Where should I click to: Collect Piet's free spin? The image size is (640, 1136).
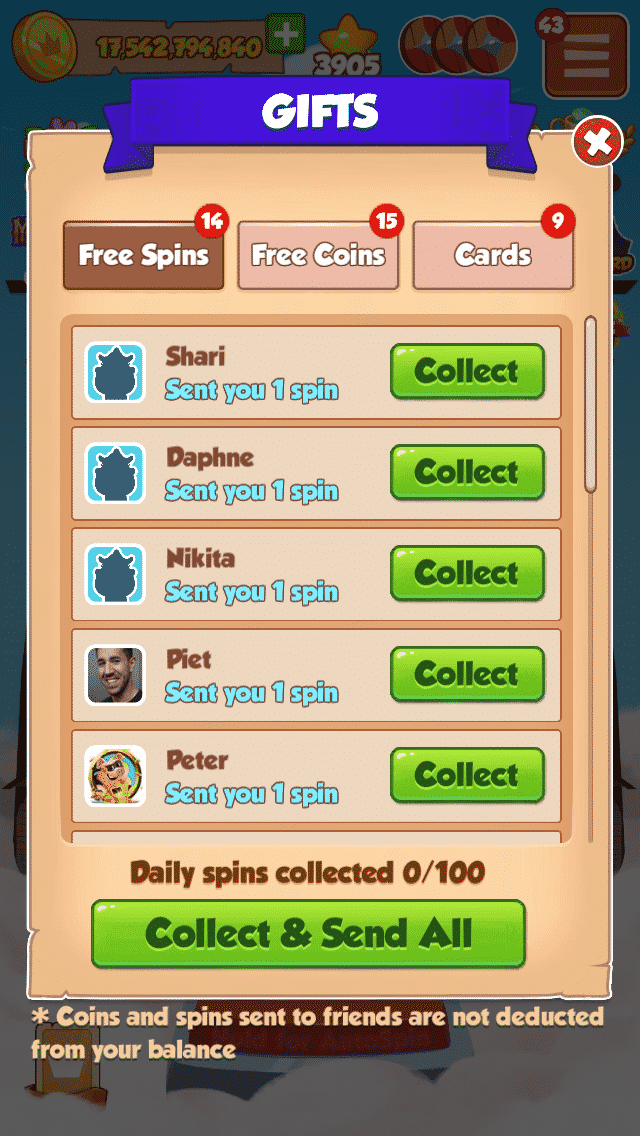pos(467,674)
